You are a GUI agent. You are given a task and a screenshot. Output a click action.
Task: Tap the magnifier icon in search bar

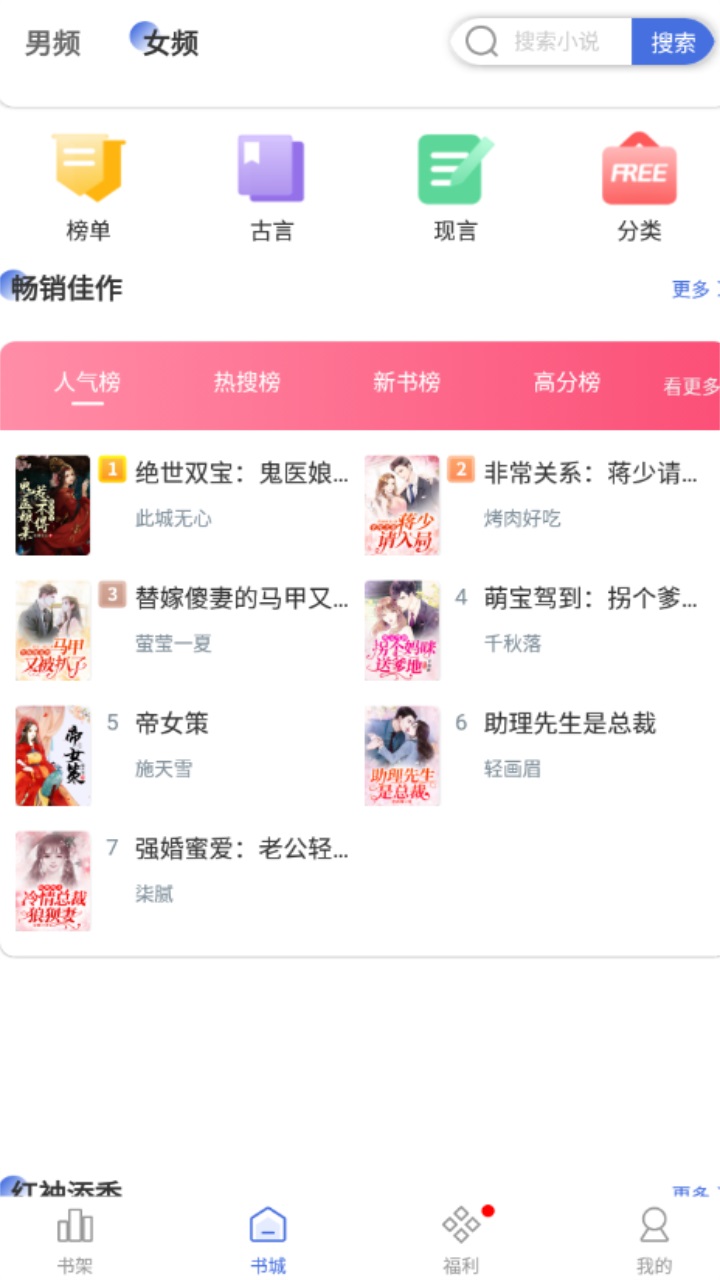(482, 41)
